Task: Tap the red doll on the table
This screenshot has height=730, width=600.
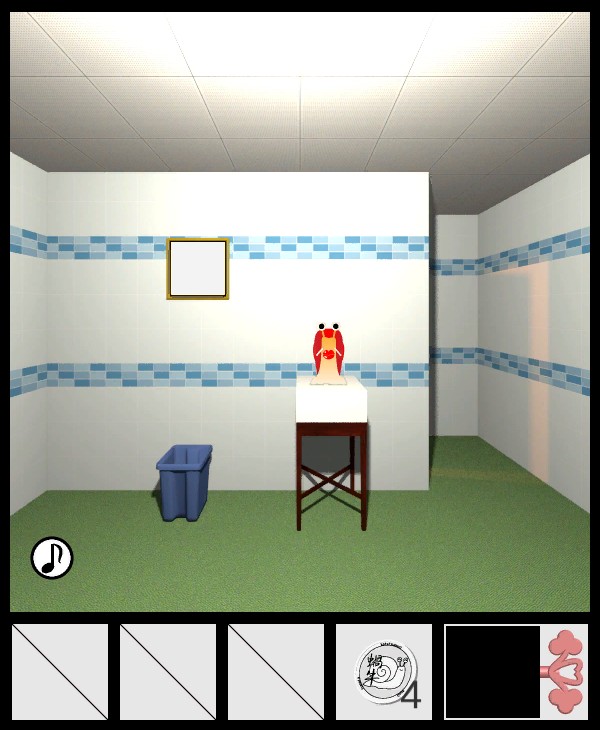Action: coord(330,354)
